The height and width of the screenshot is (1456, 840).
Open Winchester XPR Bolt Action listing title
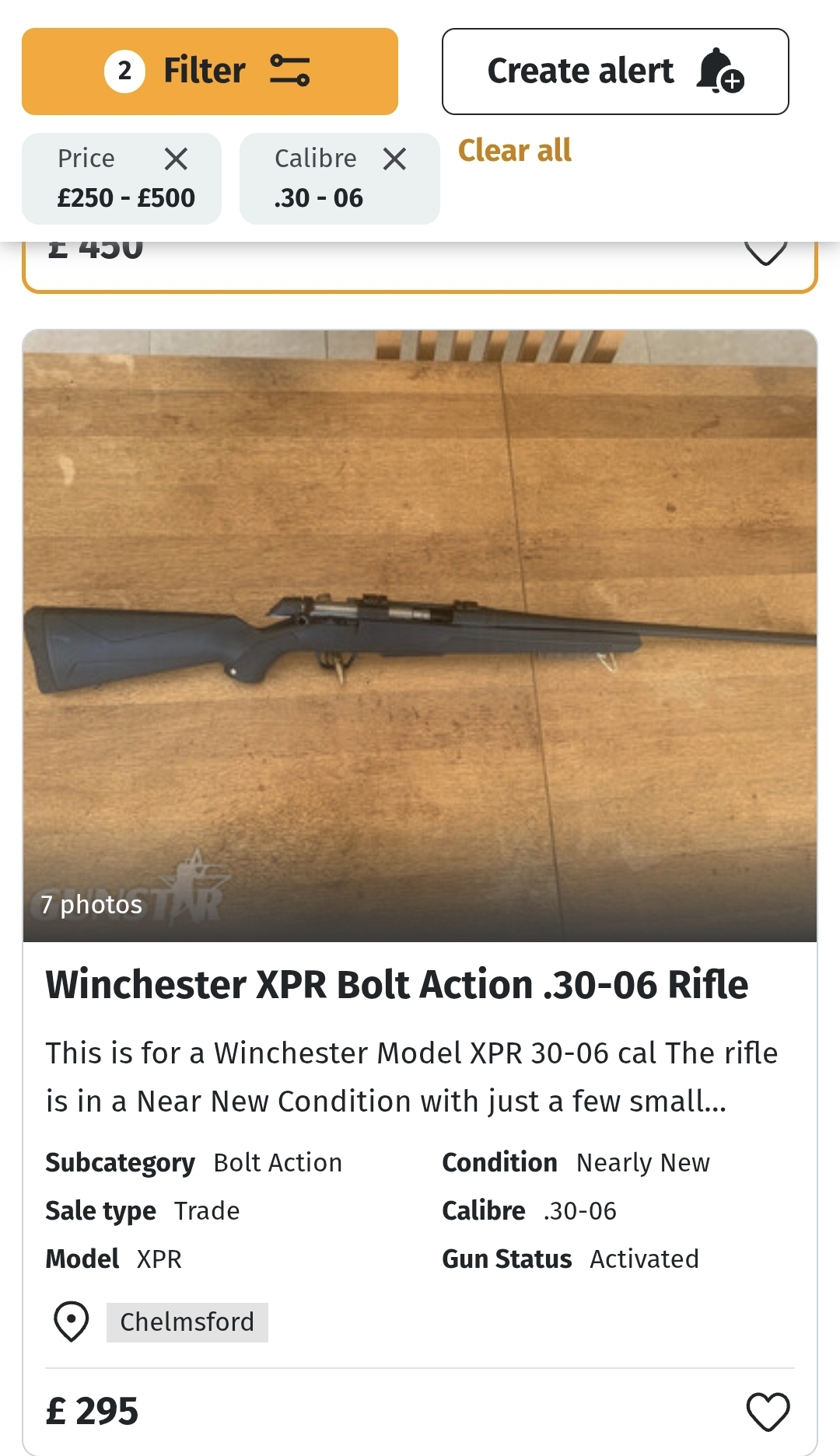pos(397,985)
